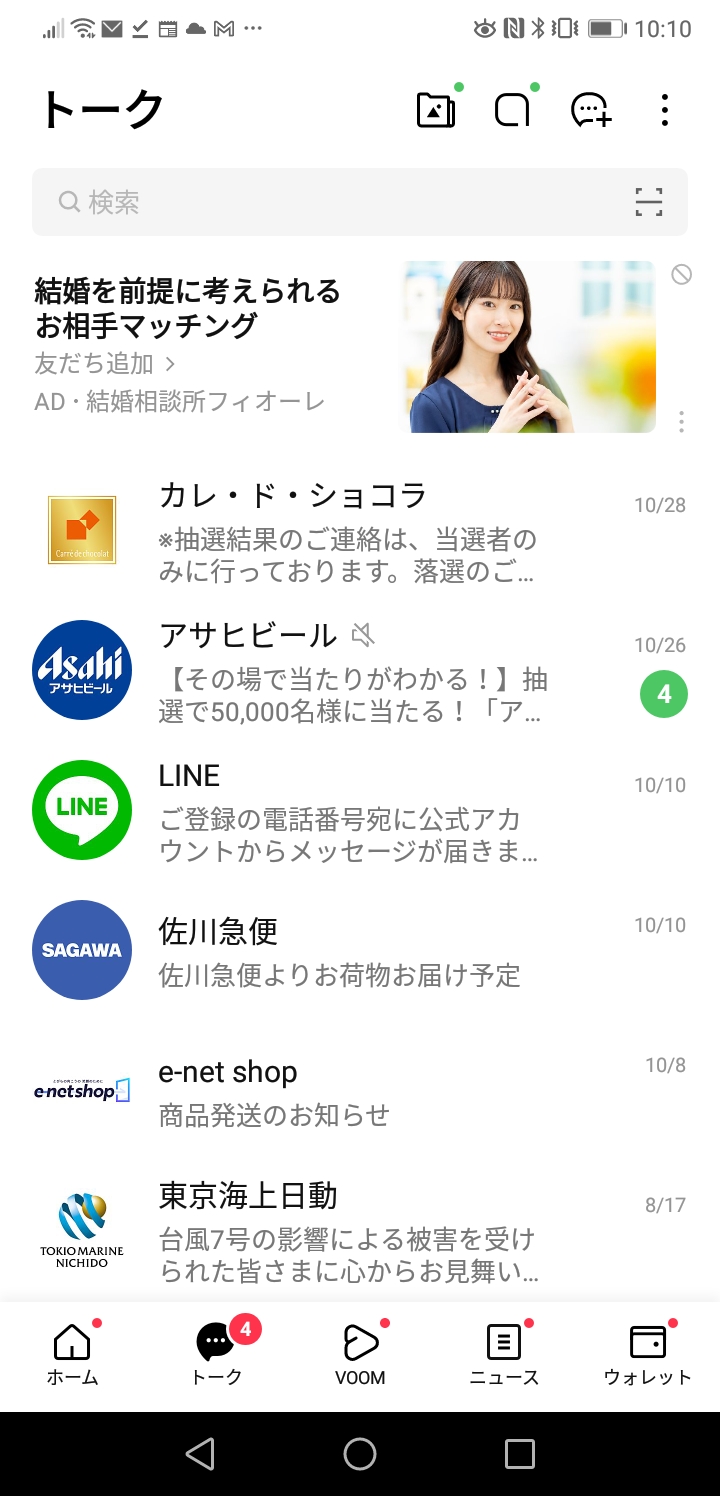Switch to the ウォレット tab

click(647, 1355)
